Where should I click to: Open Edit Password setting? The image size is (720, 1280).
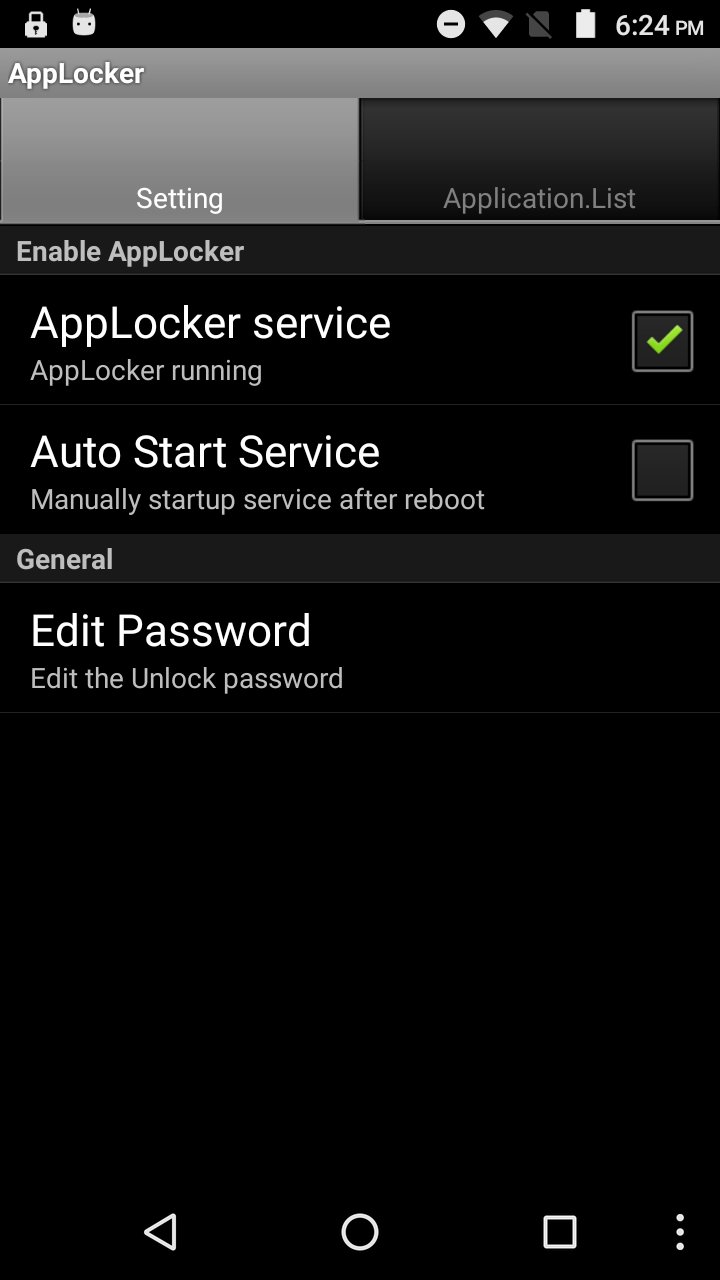(360, 648)
